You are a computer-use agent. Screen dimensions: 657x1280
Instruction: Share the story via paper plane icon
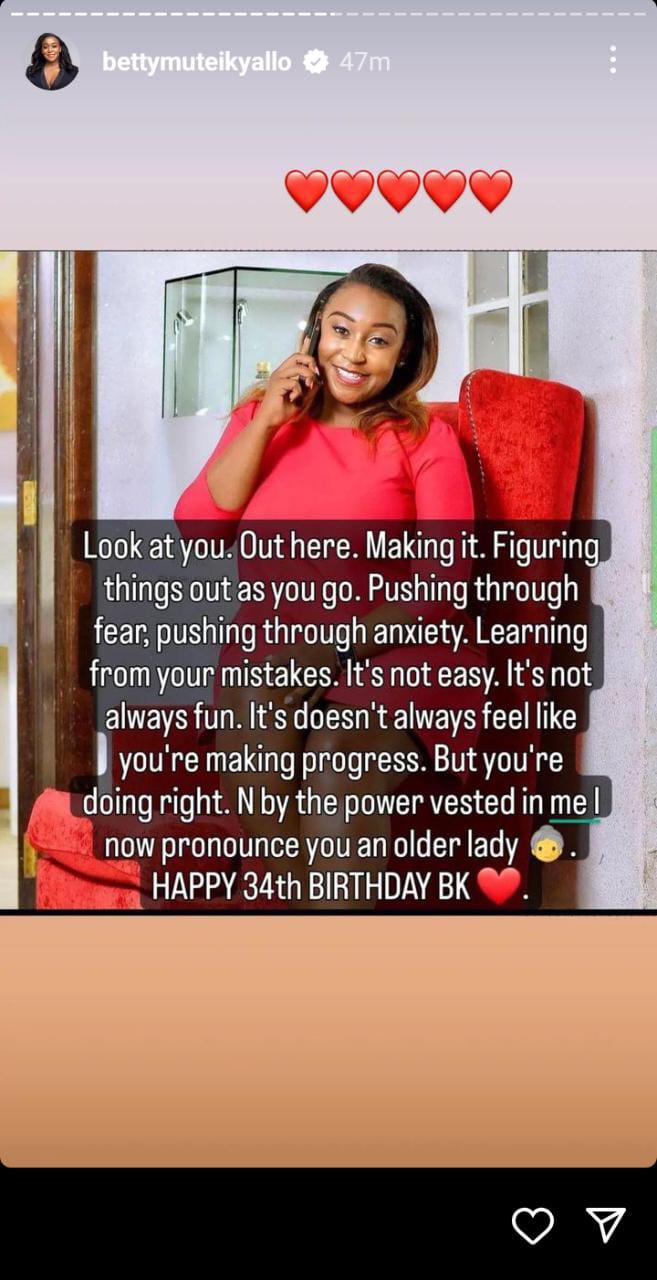pyautogui.click(x=605, y=1225)
